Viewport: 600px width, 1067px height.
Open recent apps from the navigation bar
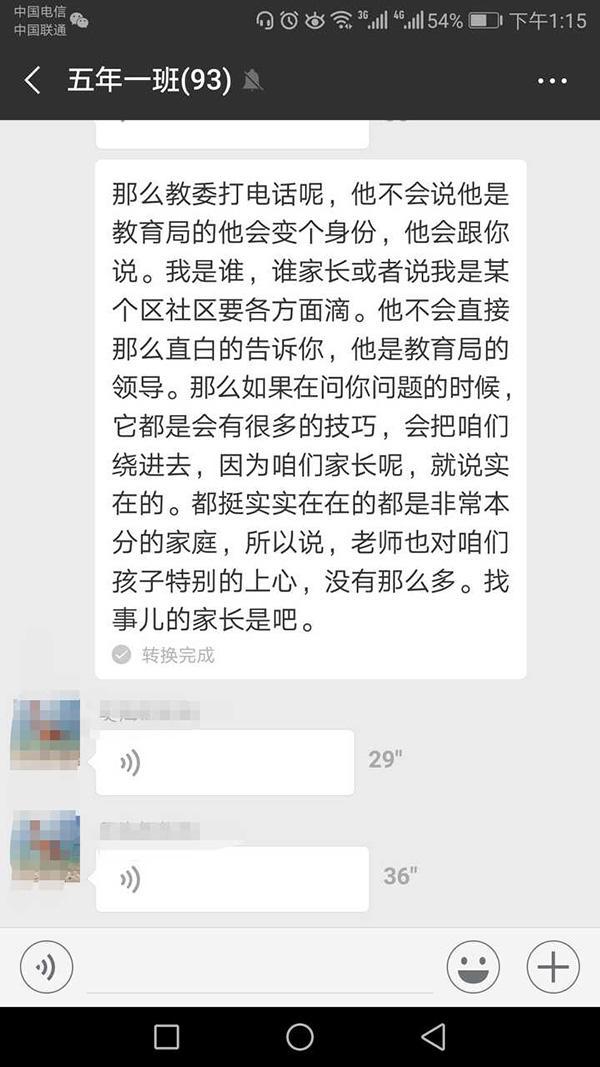tap(167, 1037)
